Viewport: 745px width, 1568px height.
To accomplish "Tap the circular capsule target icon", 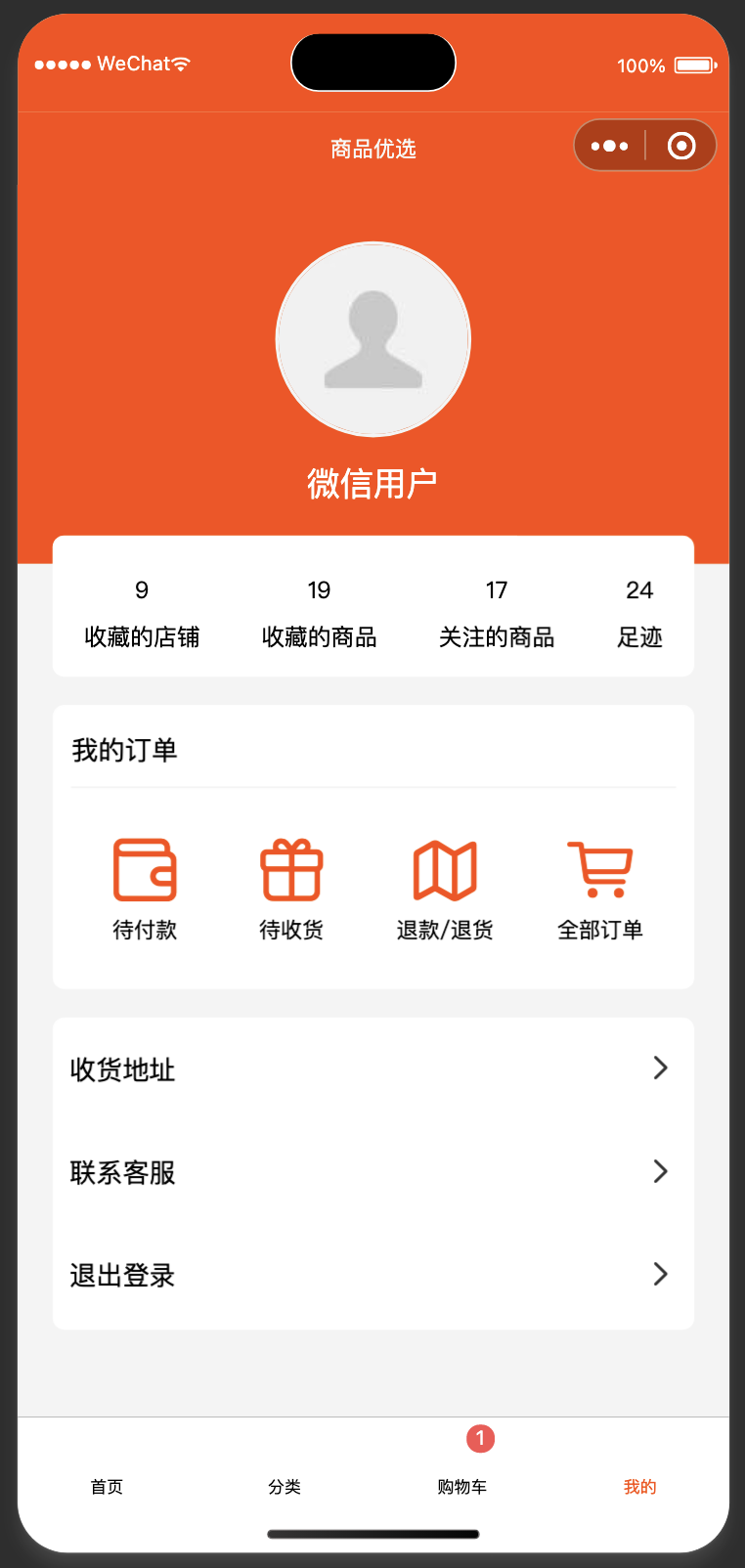I will coord(680,145).
